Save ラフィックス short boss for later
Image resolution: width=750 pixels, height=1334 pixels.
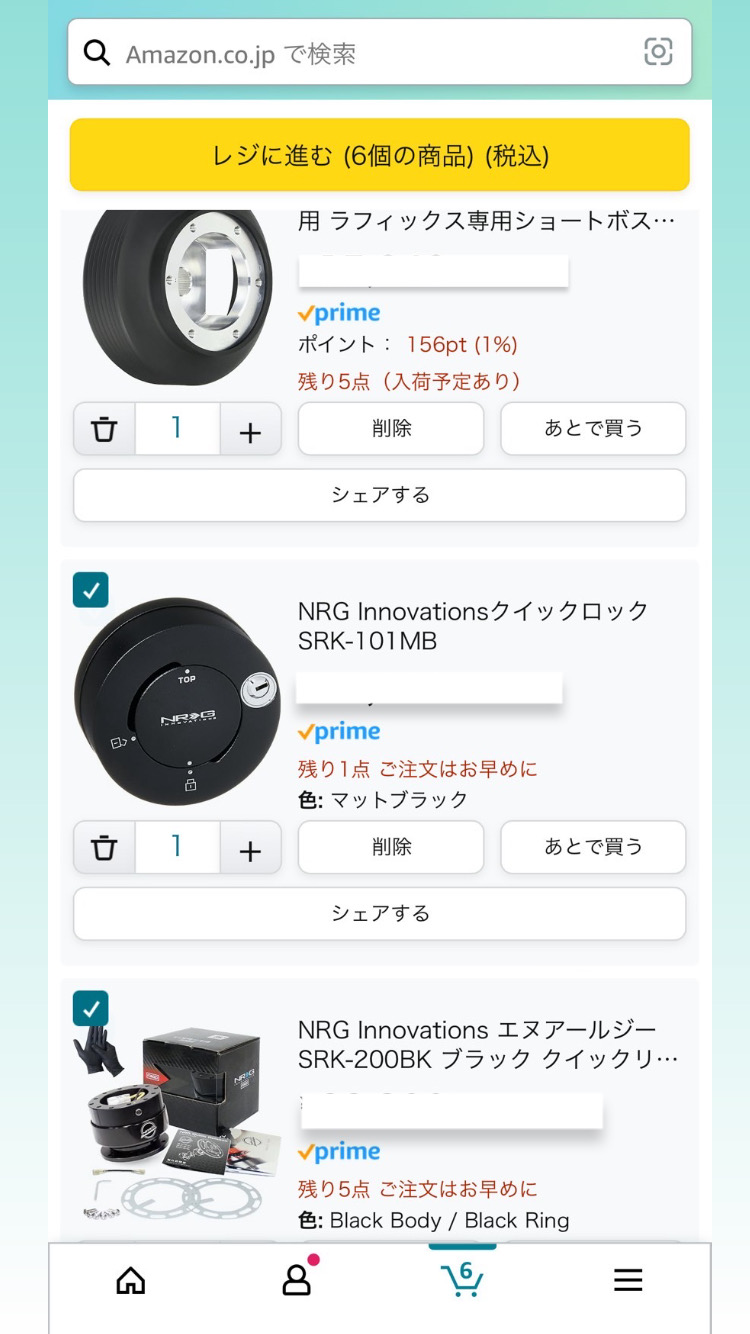click(593, 429)
